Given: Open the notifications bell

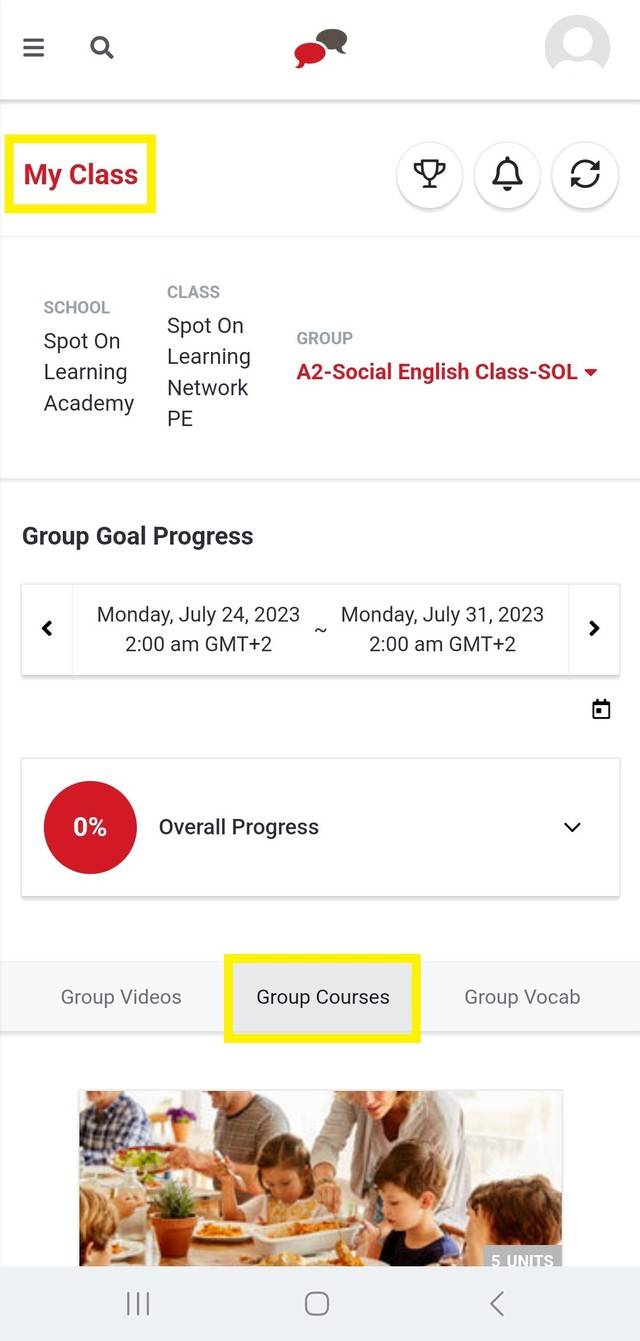Looking at the screenshot, I should pyautogui.click(x=507, y=175).
